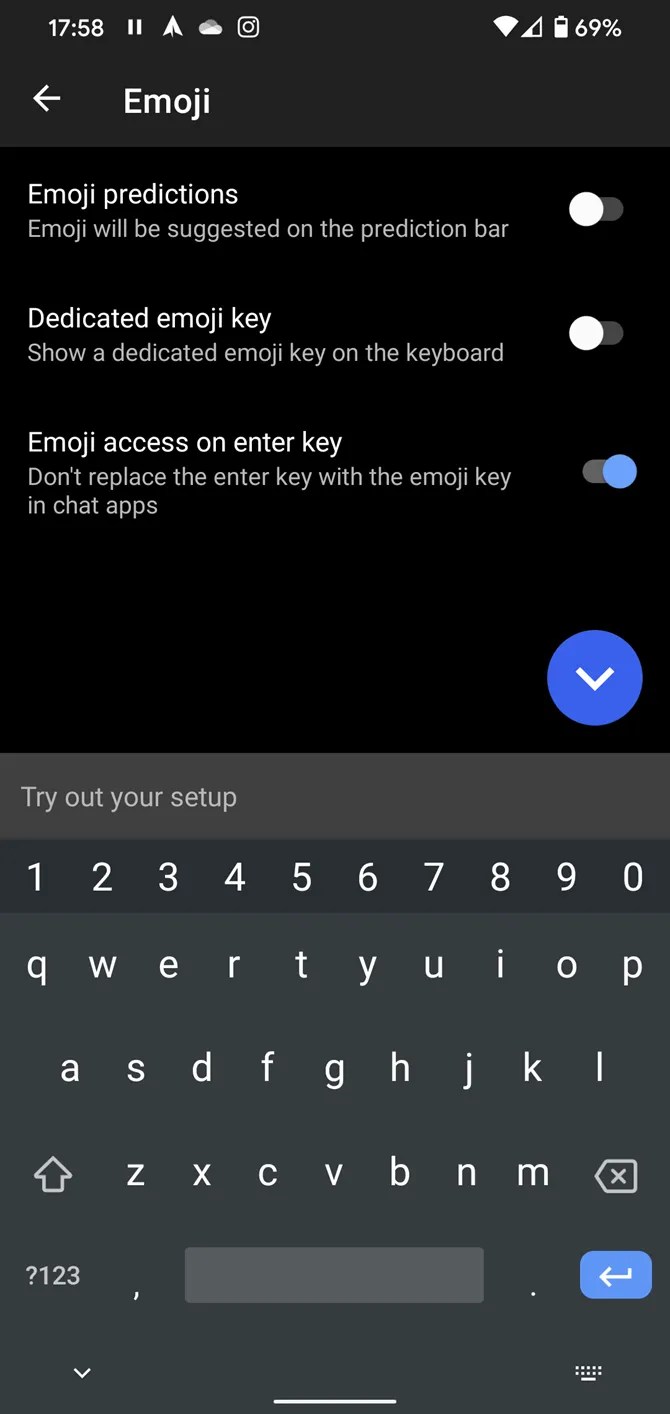670x1414 pixels.
Task: Go back from Emoji settings
Action: point(47,99)
